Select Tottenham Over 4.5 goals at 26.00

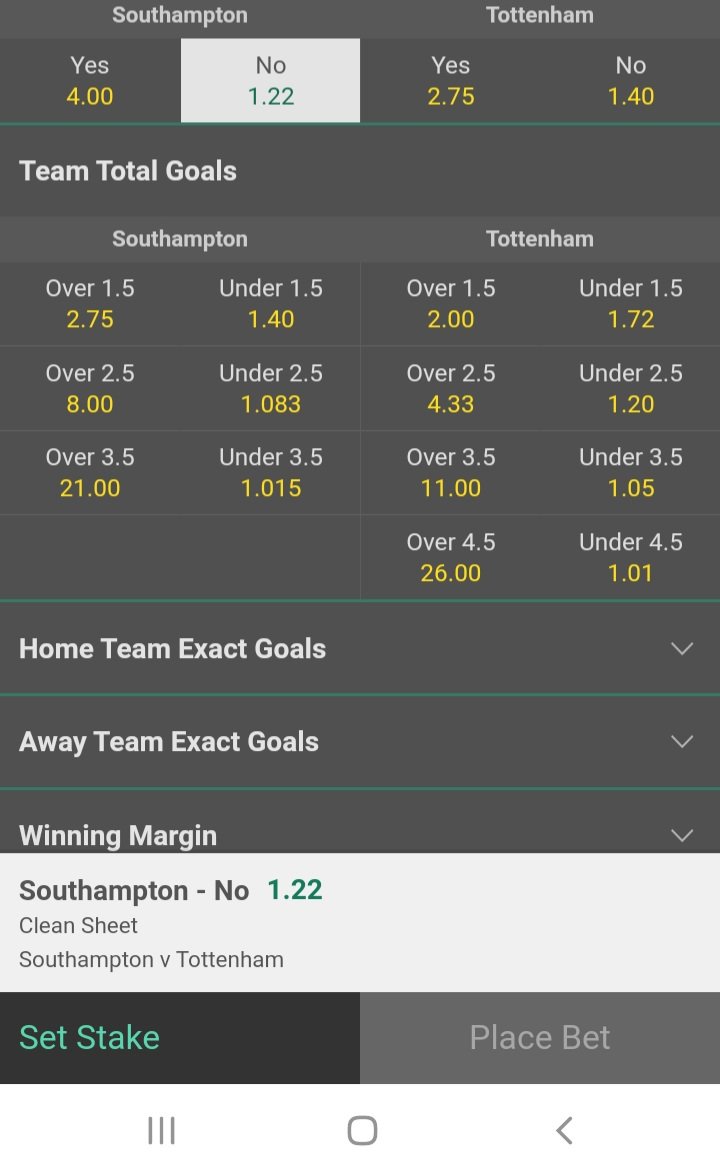(x=451, y=557)
